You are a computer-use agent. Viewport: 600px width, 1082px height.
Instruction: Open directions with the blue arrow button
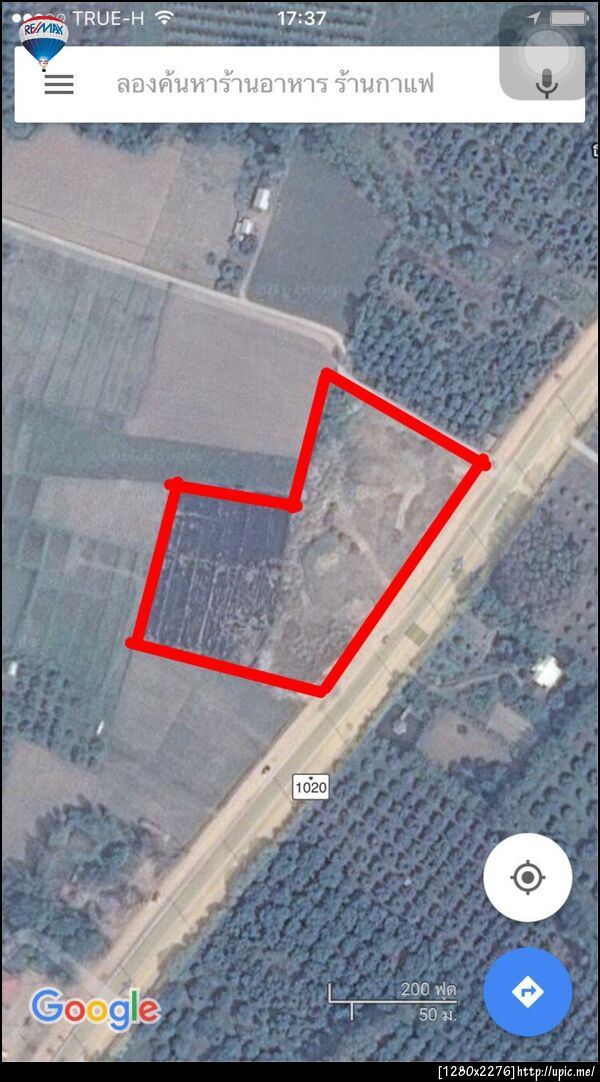click(x=527, y=992)
